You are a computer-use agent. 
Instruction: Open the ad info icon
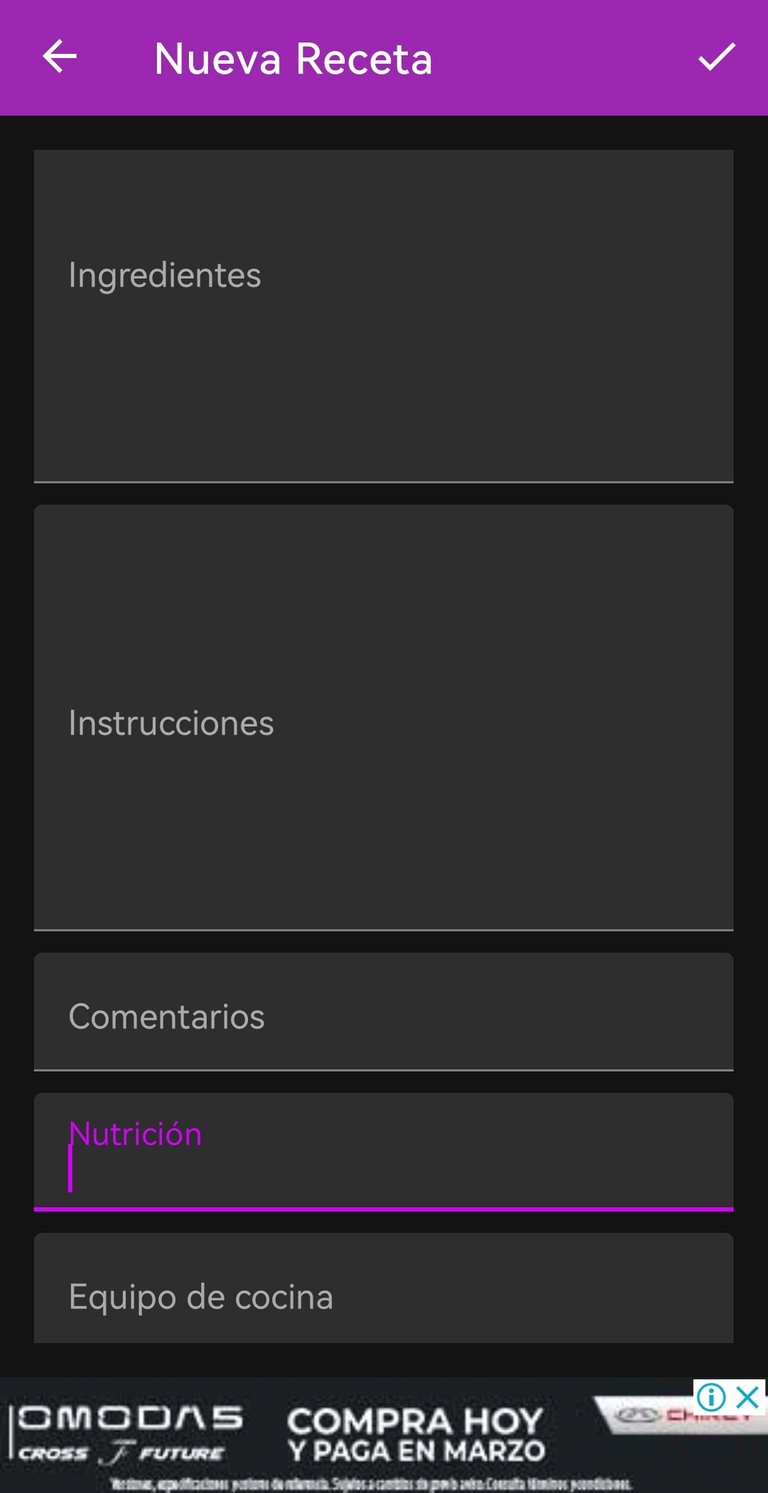click(711, 1397)
